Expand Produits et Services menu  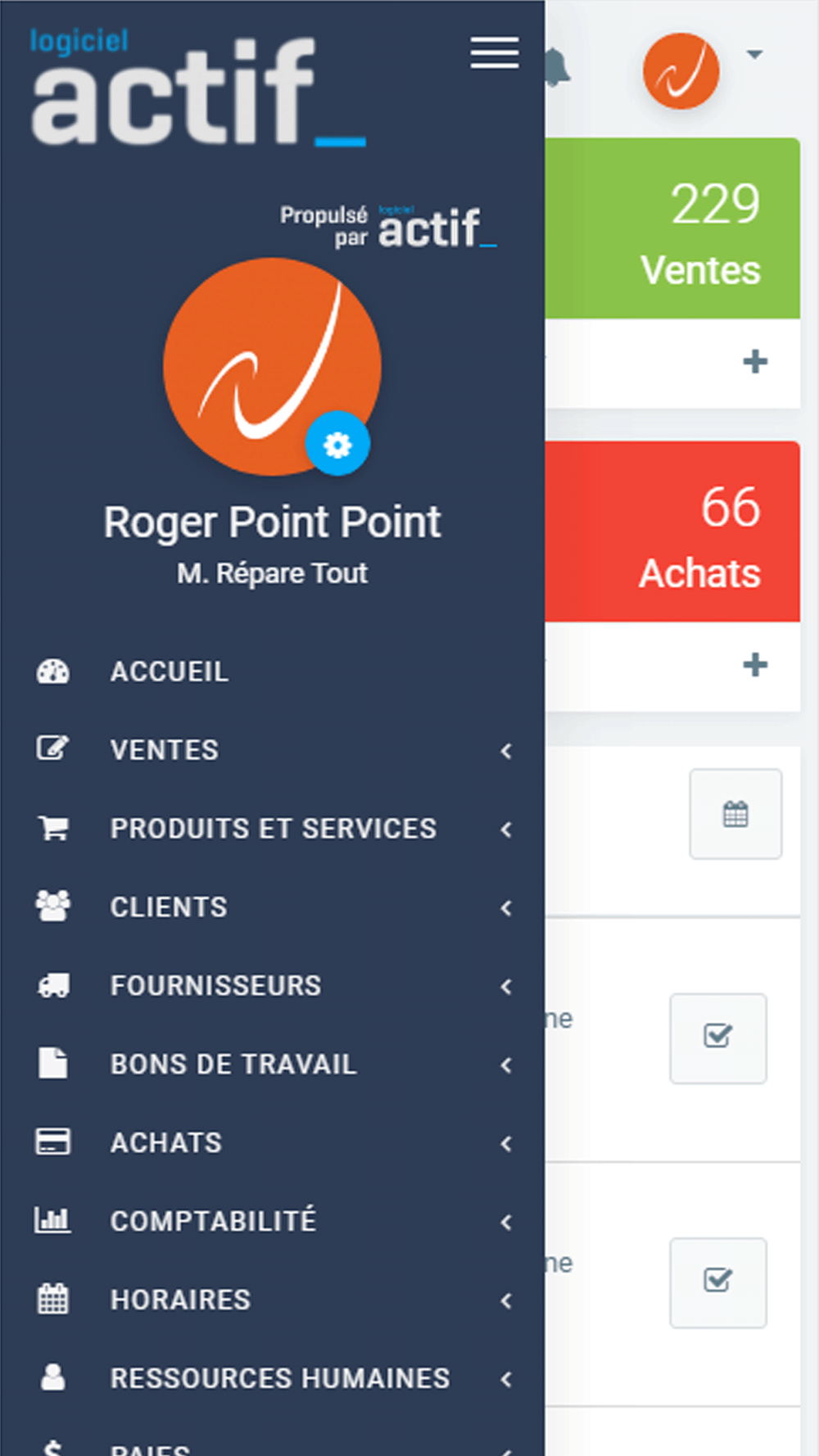click(272, 829)
